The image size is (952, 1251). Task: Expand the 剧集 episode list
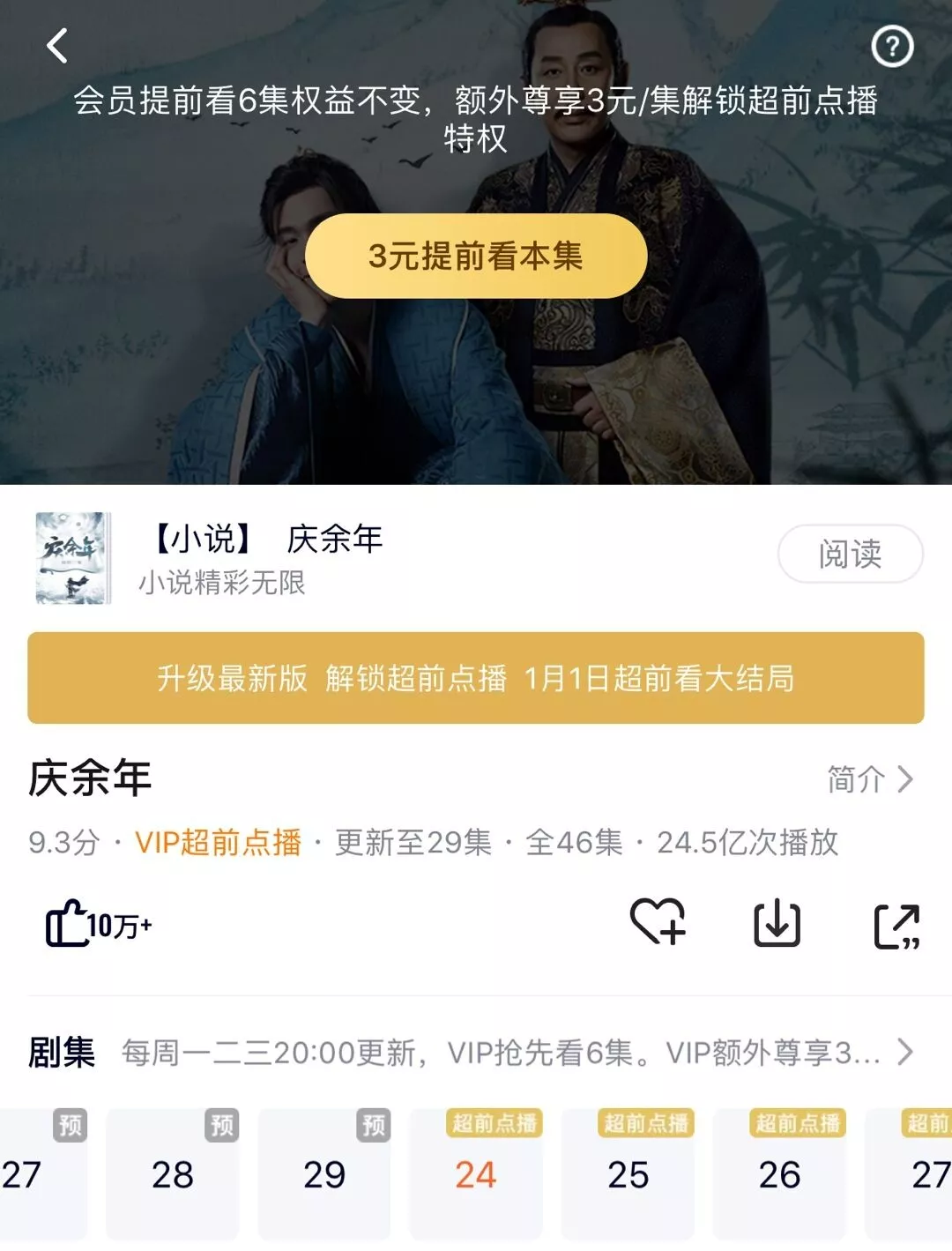click(x=904, y=1052)
